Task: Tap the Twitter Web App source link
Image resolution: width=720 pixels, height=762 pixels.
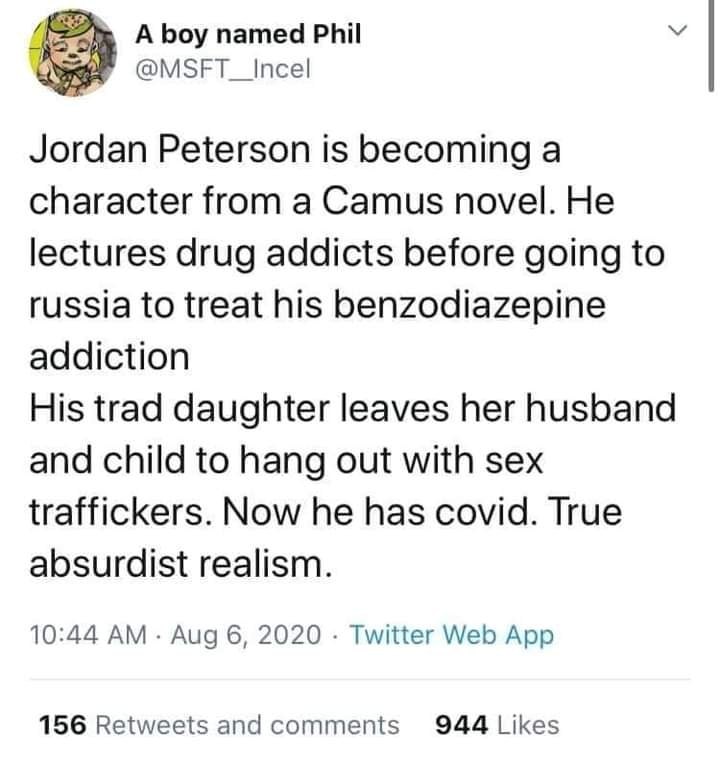Action: tap(453, 635)
